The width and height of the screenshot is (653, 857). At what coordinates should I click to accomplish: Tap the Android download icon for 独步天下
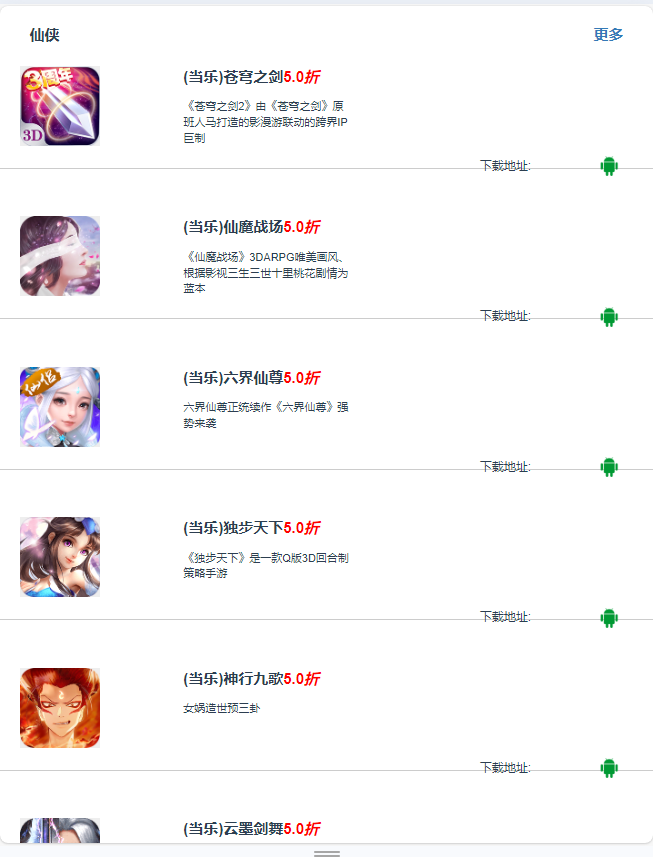pos(609,617)
